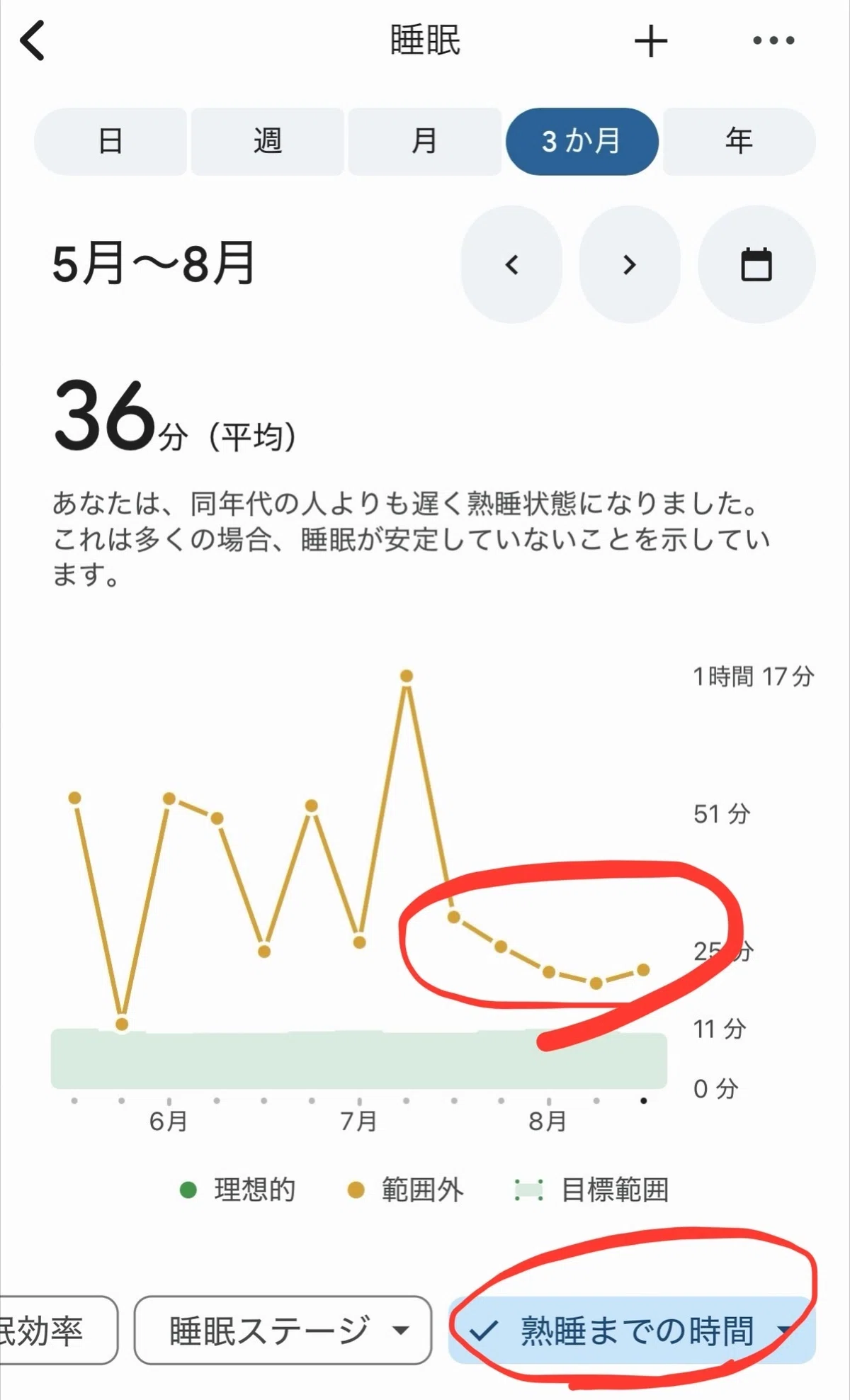The image size is (850, 1400).
Task: Switch to the 年 (year) tab
Action: [x=739, y=141]
